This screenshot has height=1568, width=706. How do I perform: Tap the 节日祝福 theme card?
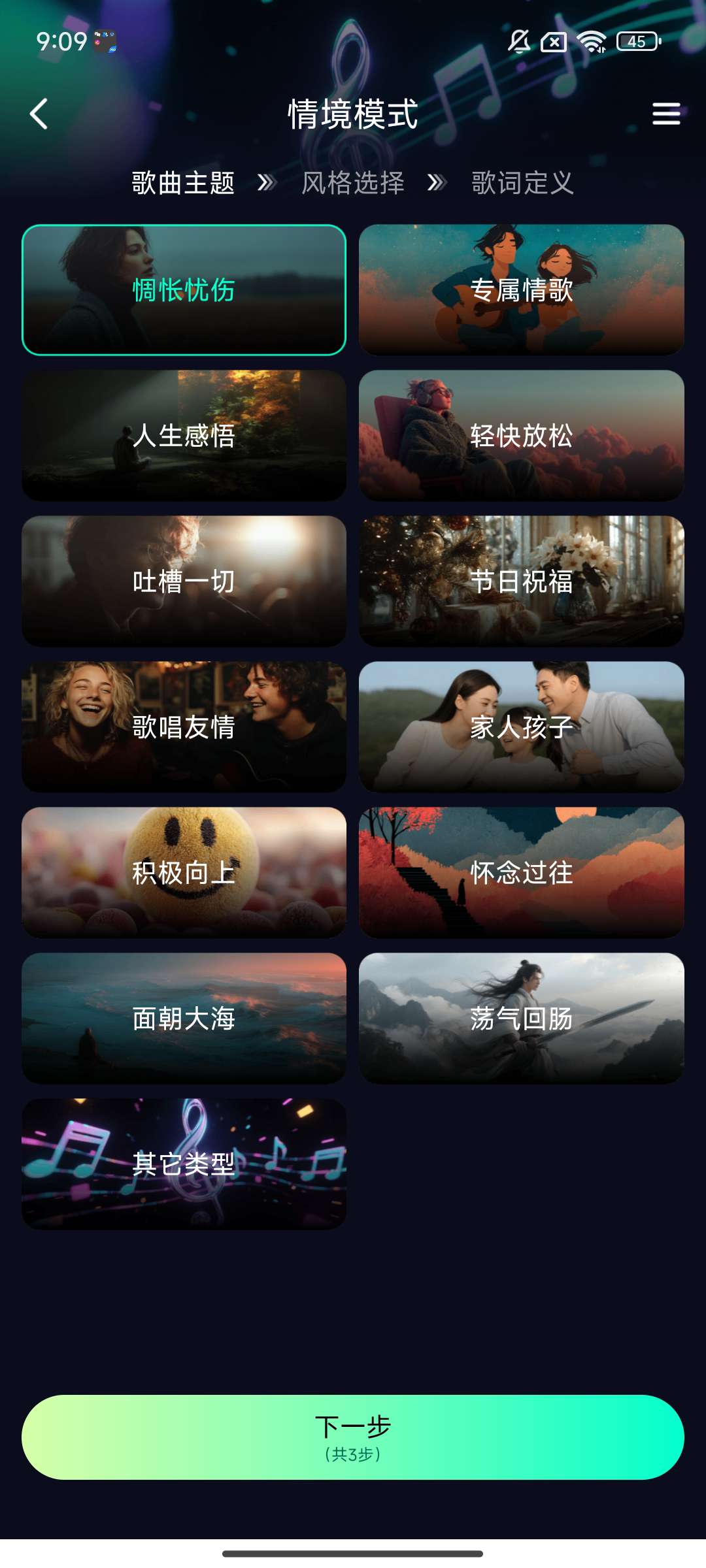click(521, 581)
